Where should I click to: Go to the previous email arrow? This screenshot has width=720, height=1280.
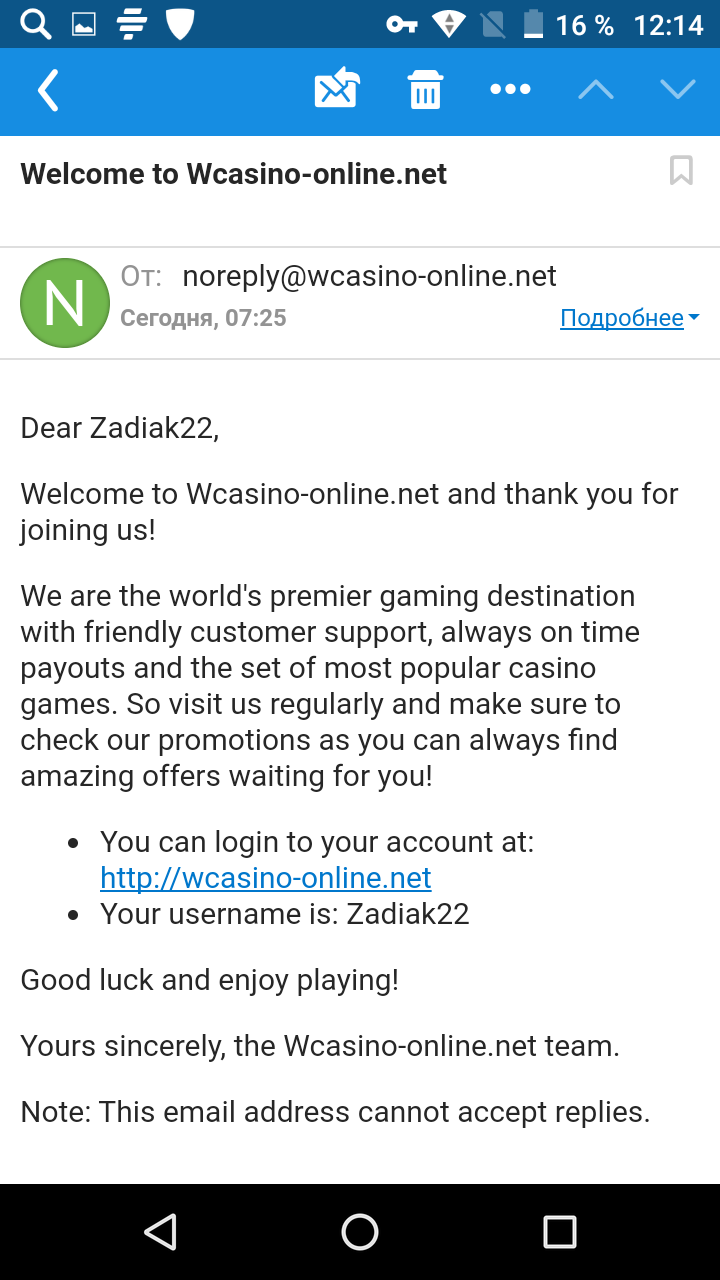[596, 90]
